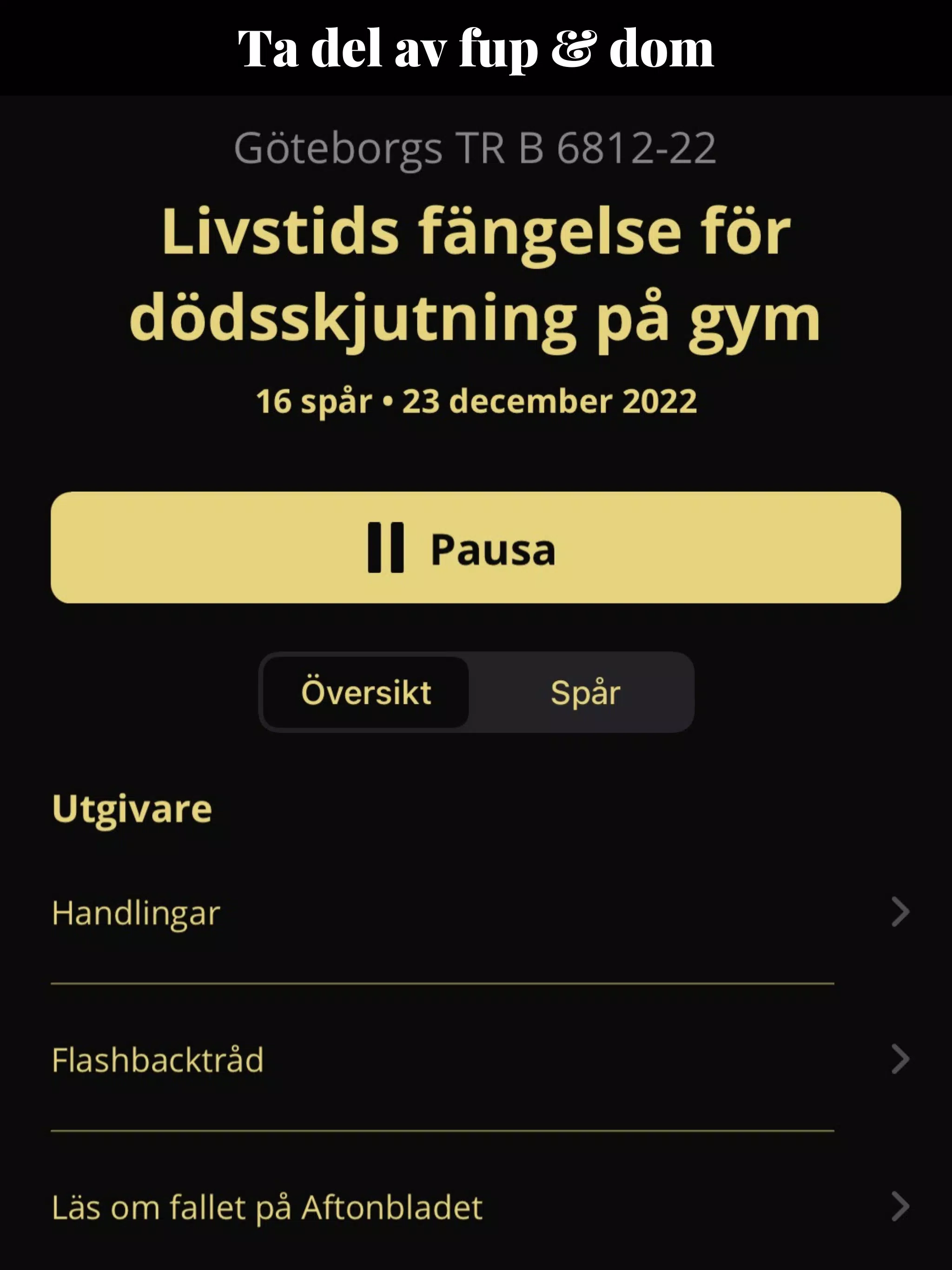Pause the playback with Pausa
The height and width of the screenshot is (1270, 952).
coord(476,547)
